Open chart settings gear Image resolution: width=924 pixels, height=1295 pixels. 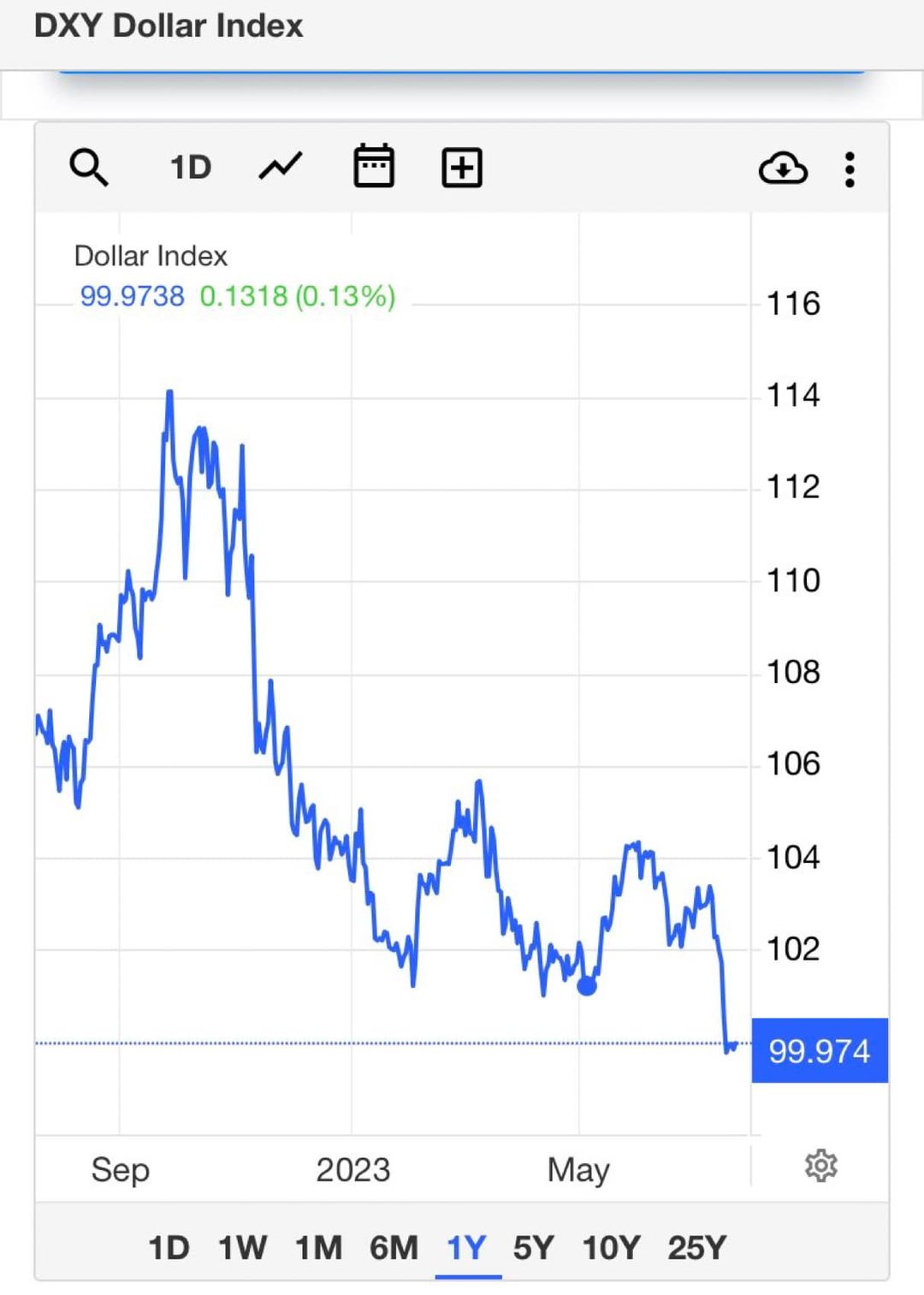820,1166
